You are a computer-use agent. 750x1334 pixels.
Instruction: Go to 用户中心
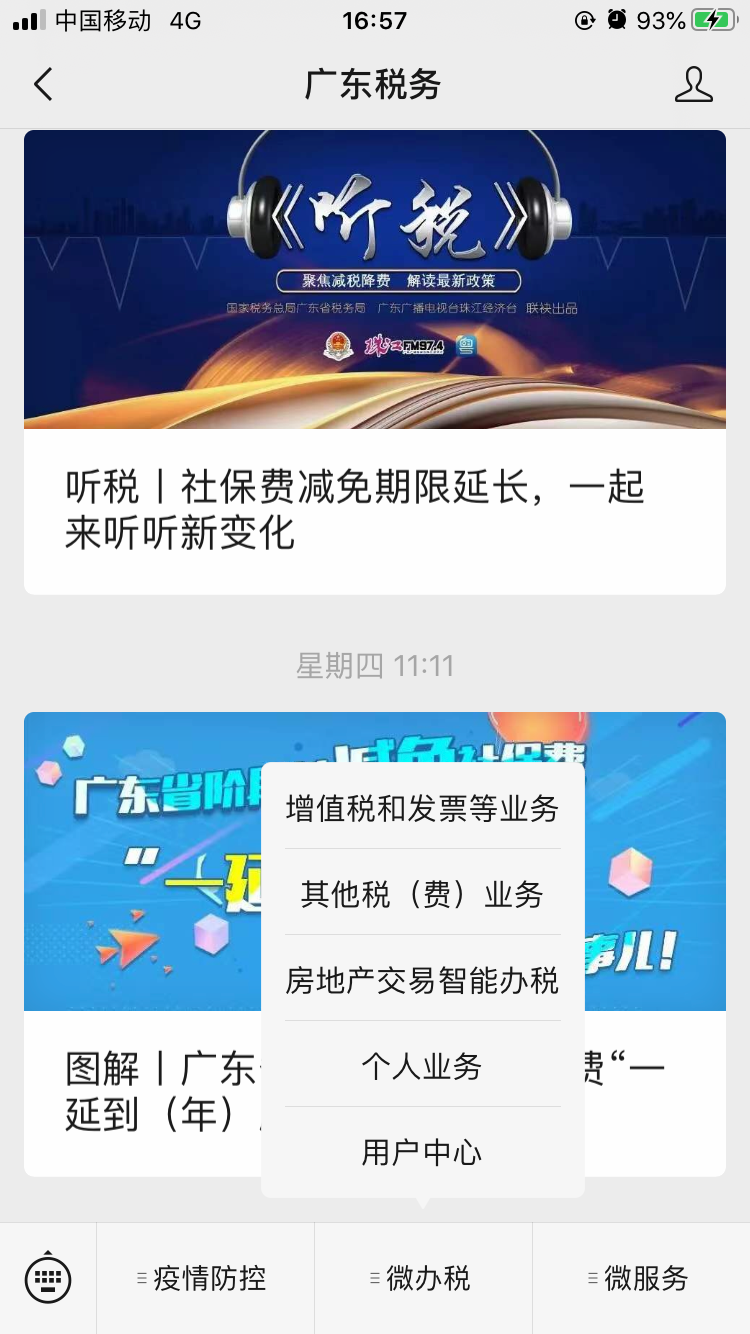tap(423, 1152)
